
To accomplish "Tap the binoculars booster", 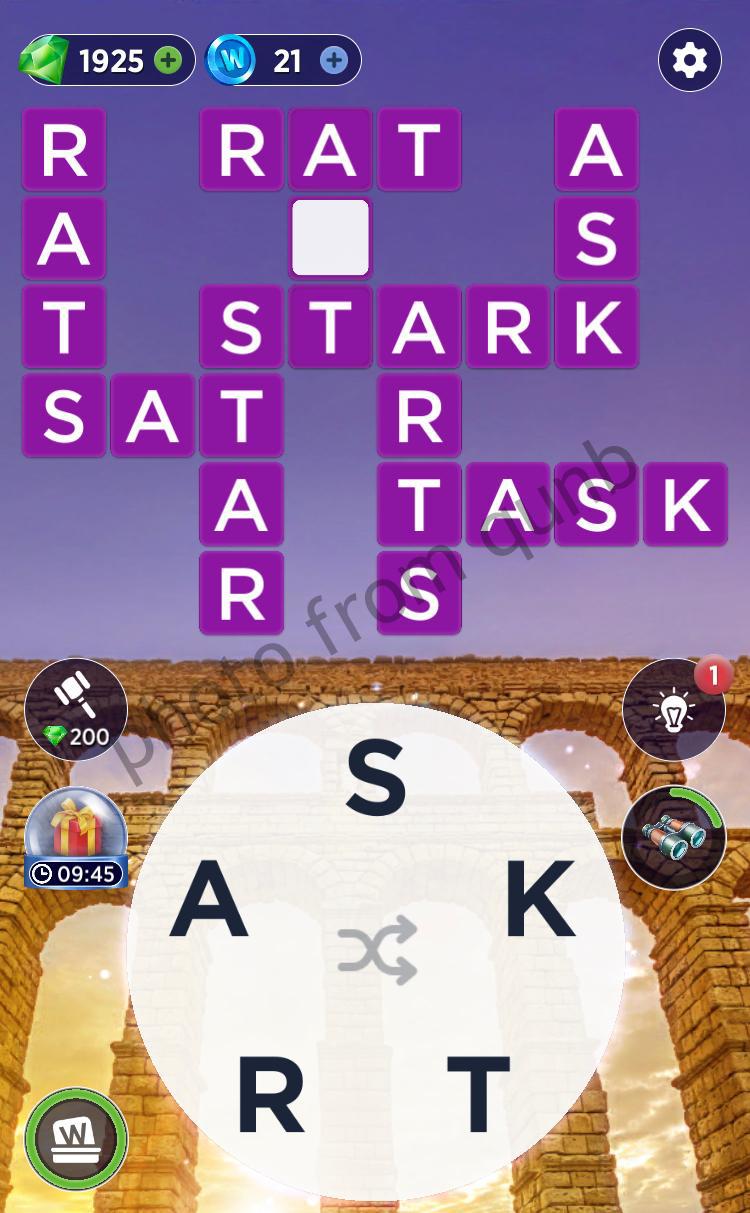I will [674, 838].
